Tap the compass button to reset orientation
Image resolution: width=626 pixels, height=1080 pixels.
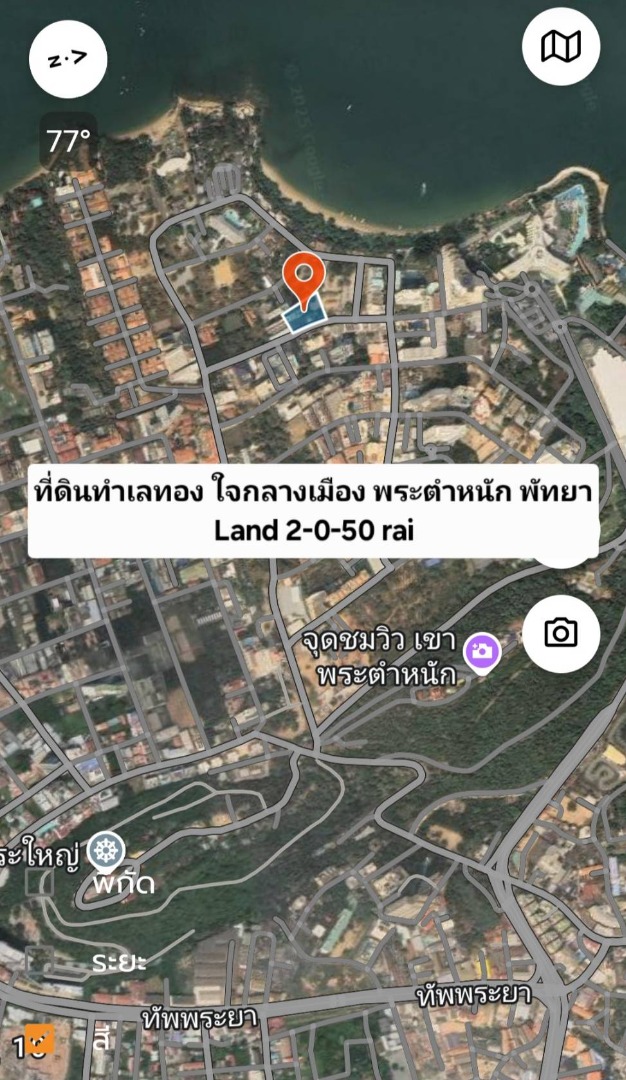tap(68, 60)
